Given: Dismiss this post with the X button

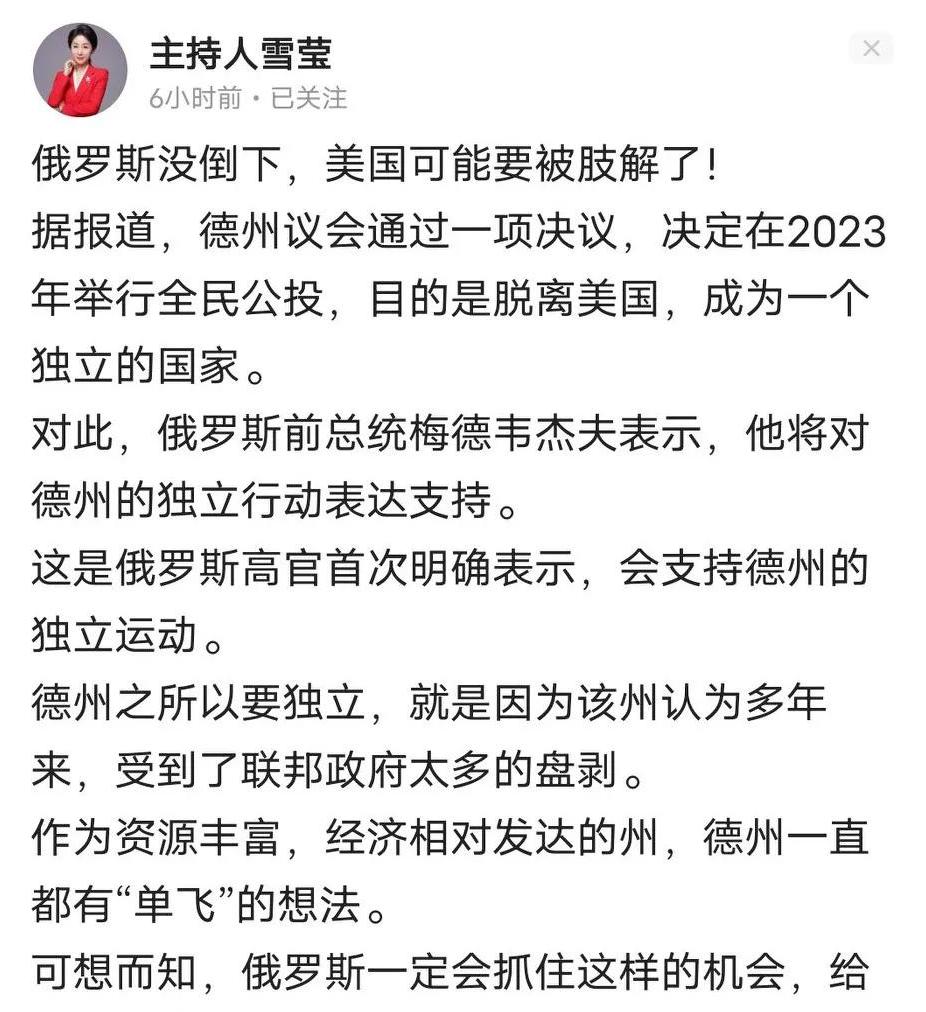Looking at the screenshot, I should click(871, 48).
